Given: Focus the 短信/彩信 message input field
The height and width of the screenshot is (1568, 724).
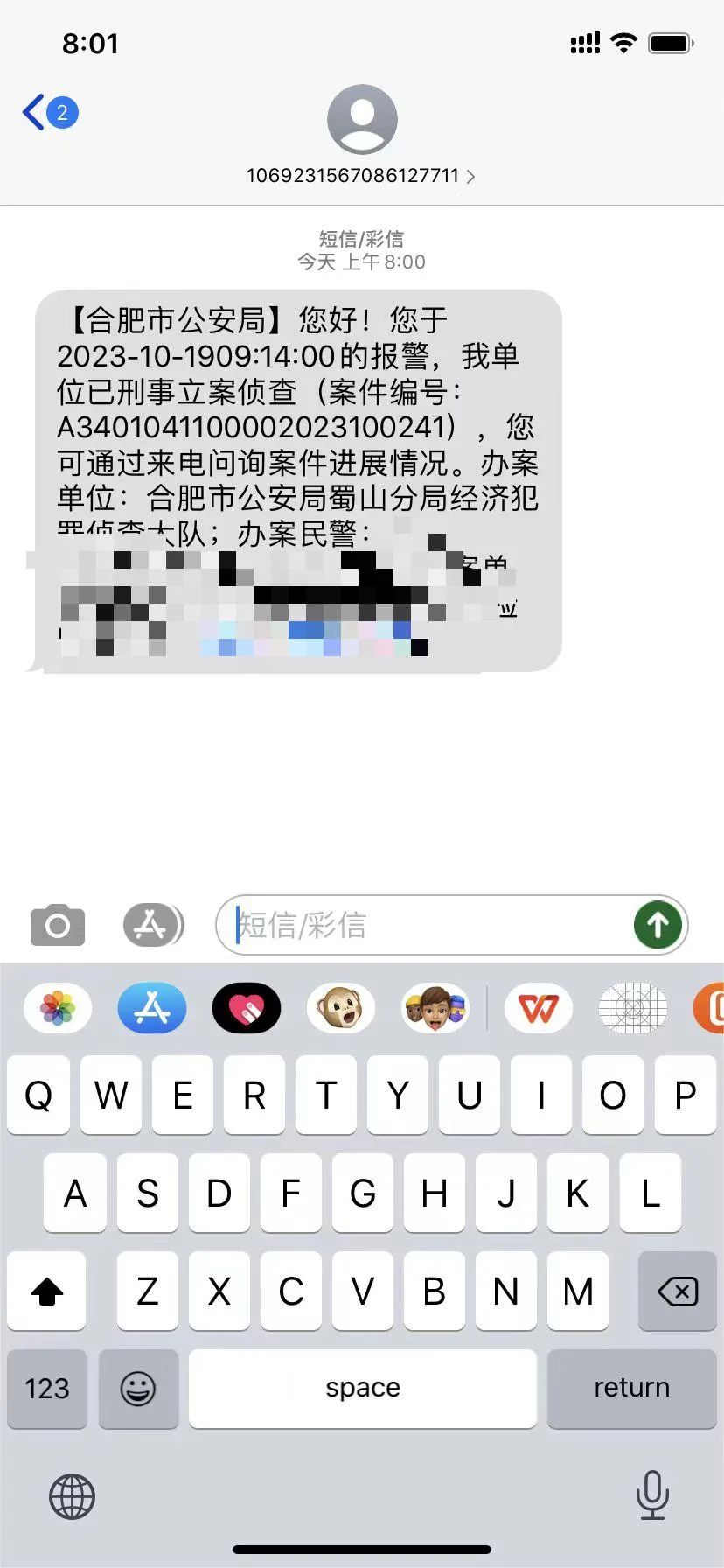Looking at the screenshot, I should 428,925.
